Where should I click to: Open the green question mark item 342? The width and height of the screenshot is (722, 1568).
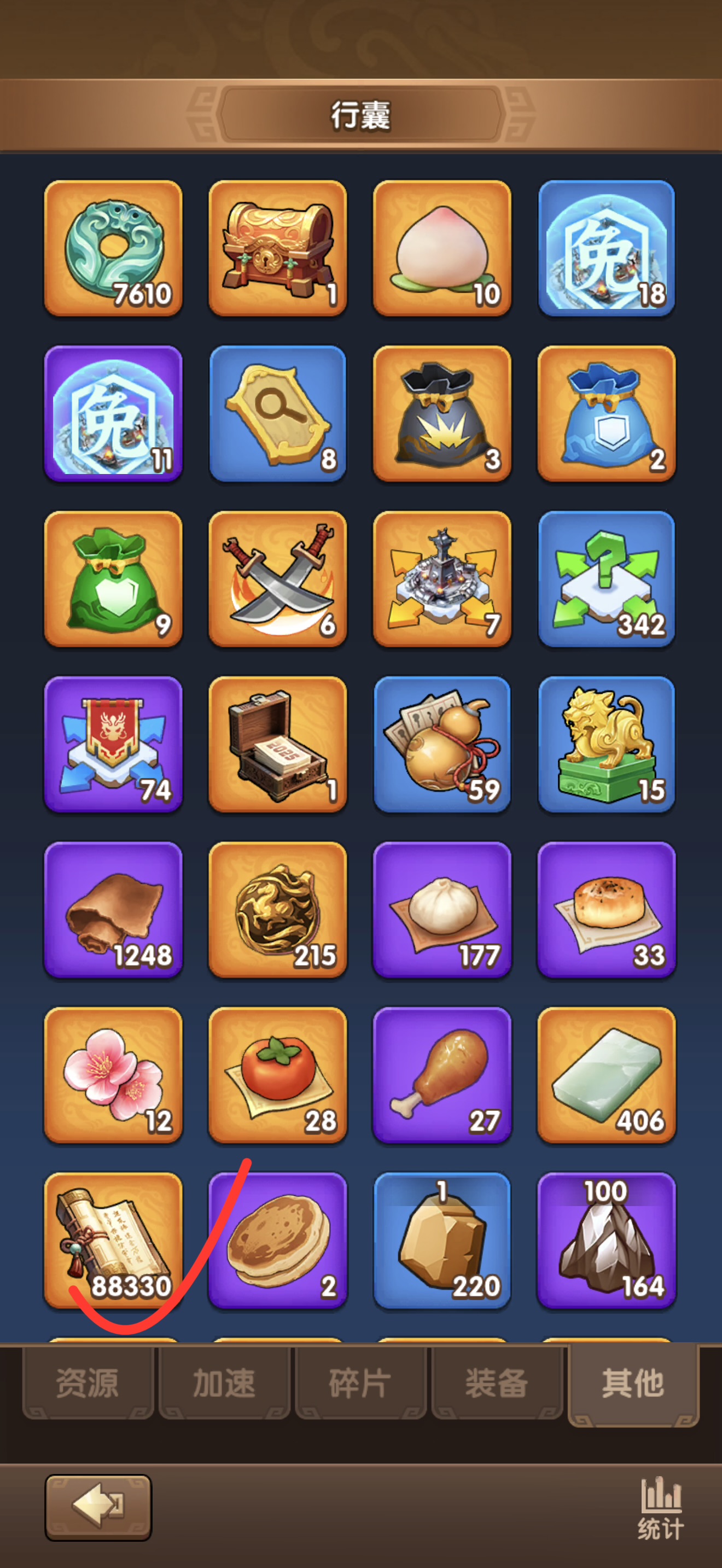click(x=607, y=579)
